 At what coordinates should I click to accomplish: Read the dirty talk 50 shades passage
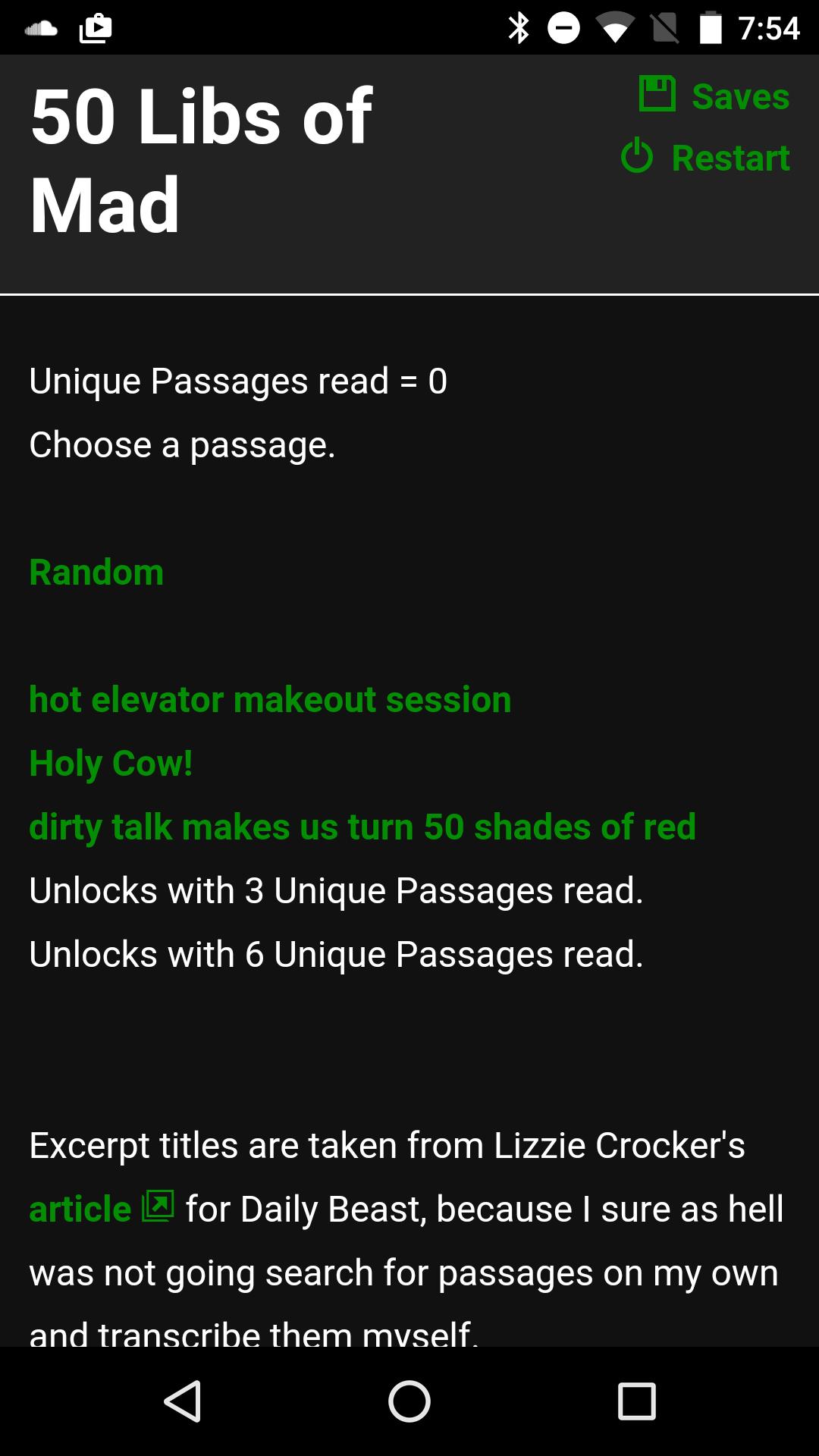tap(362, 827)
